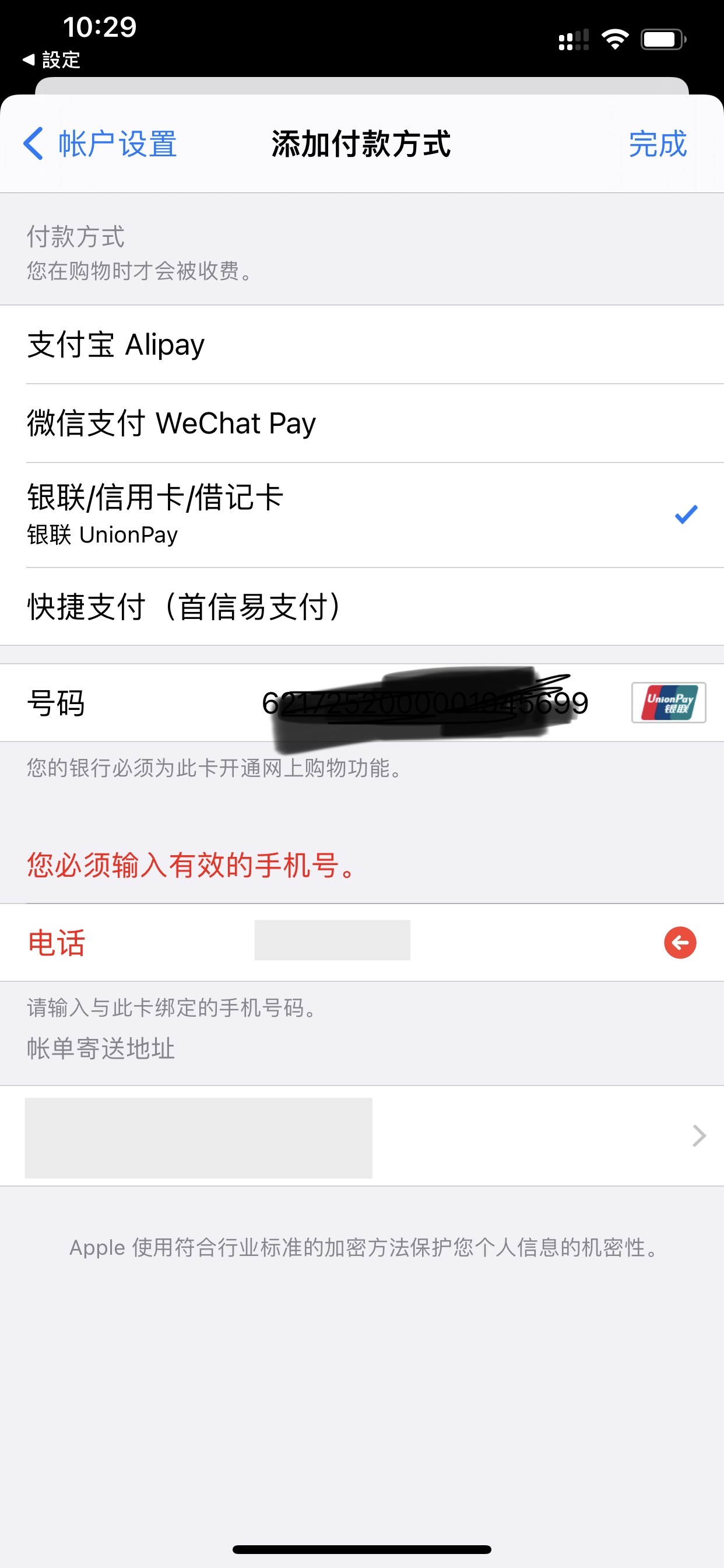
Task: Return to 設定 app via status bar
Action: tap(52, 60)
